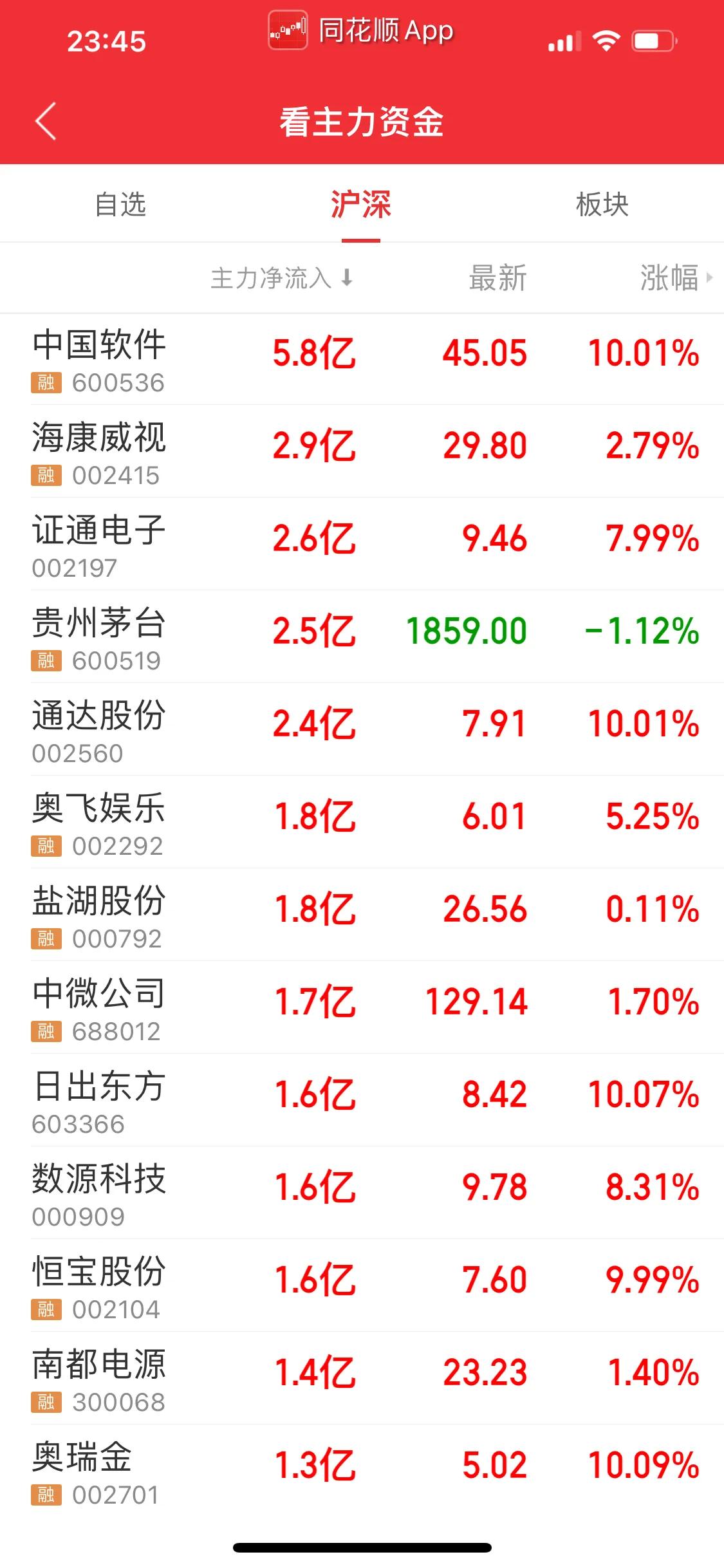Select the 沪深 tab
Image resolution: width=724 pixels, height=1568 pixels.
361,205
